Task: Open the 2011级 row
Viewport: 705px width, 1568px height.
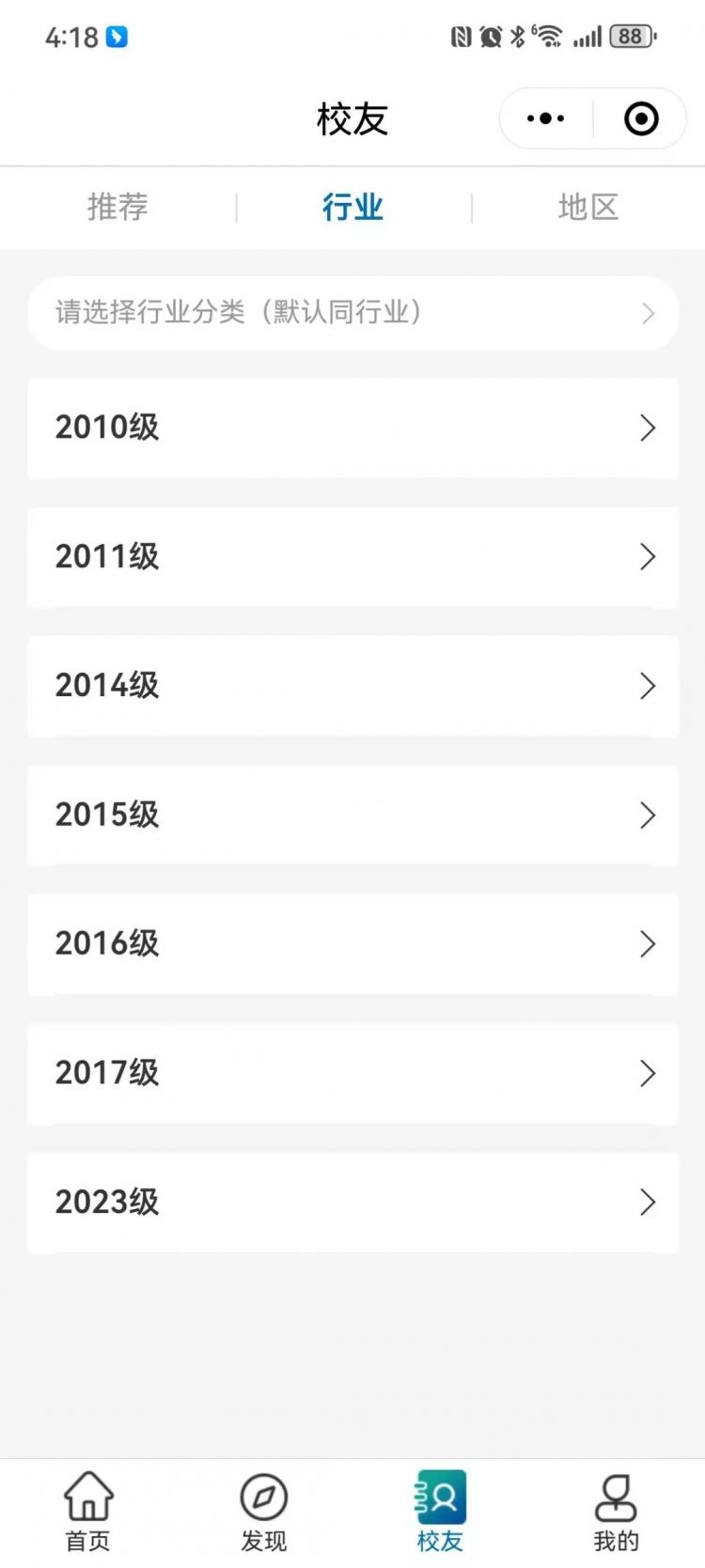Action: coord(352,557)
